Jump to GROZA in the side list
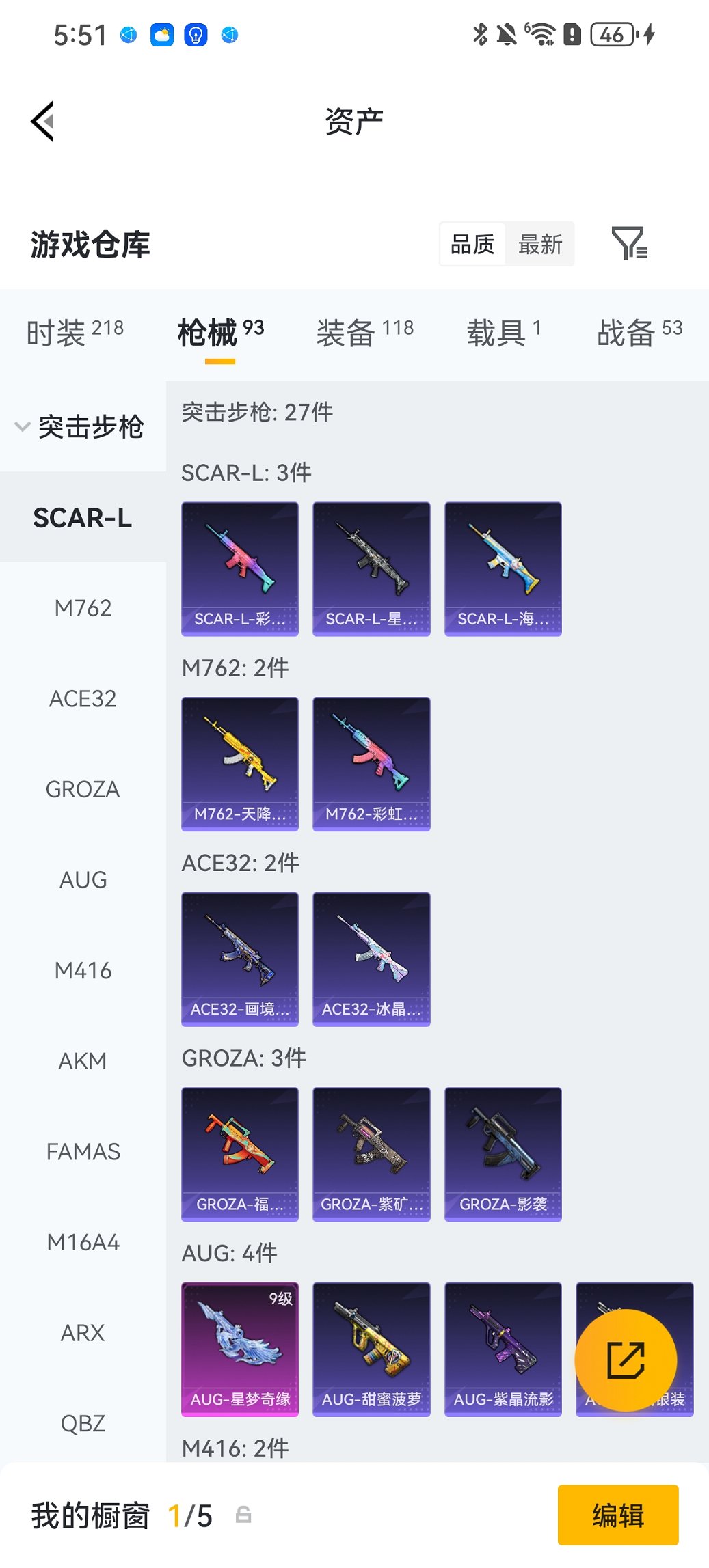This screenshot has width=709, height=1568. (83, 790)
